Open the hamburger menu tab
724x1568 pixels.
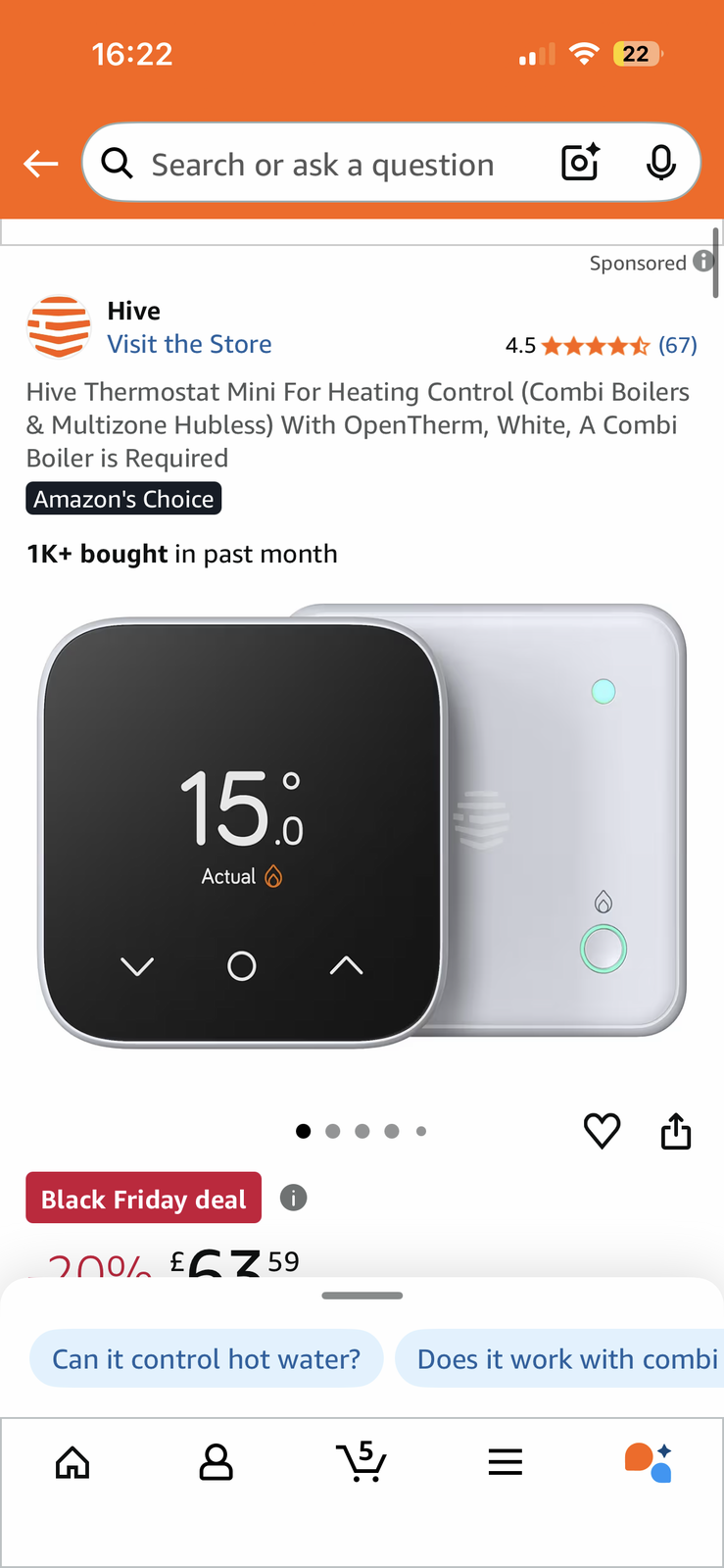pyautogui.click(x=506, y=1463)
